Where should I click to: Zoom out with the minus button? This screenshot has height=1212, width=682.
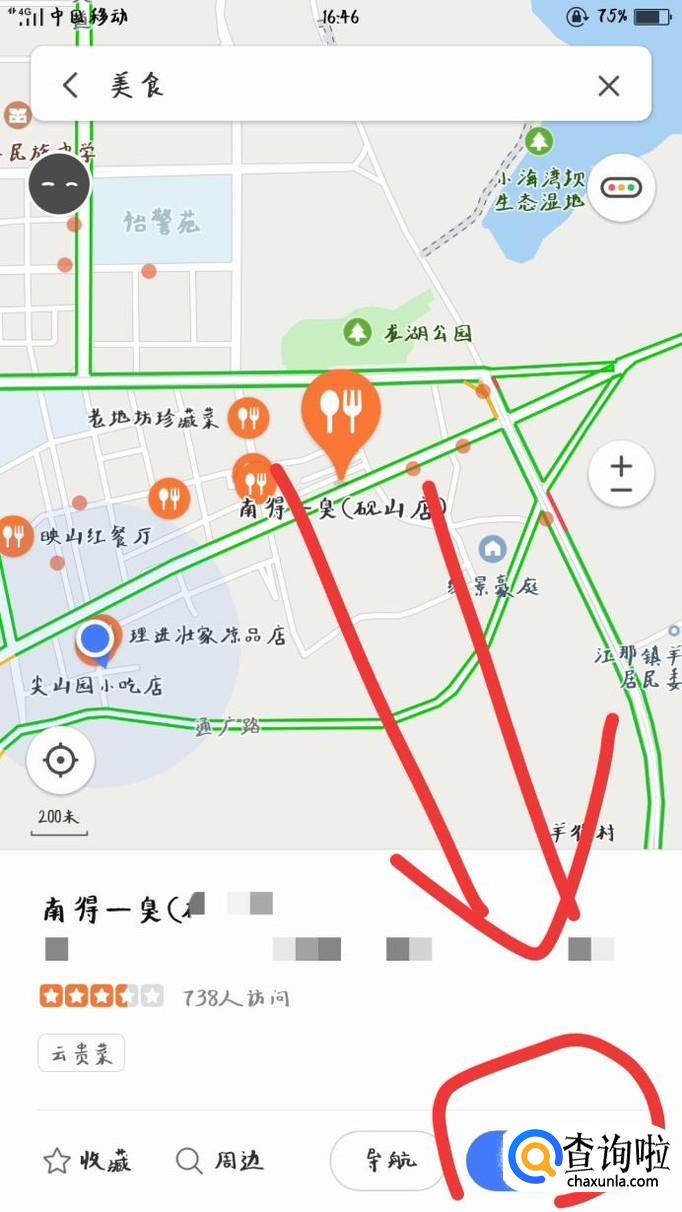pos(621,490)
